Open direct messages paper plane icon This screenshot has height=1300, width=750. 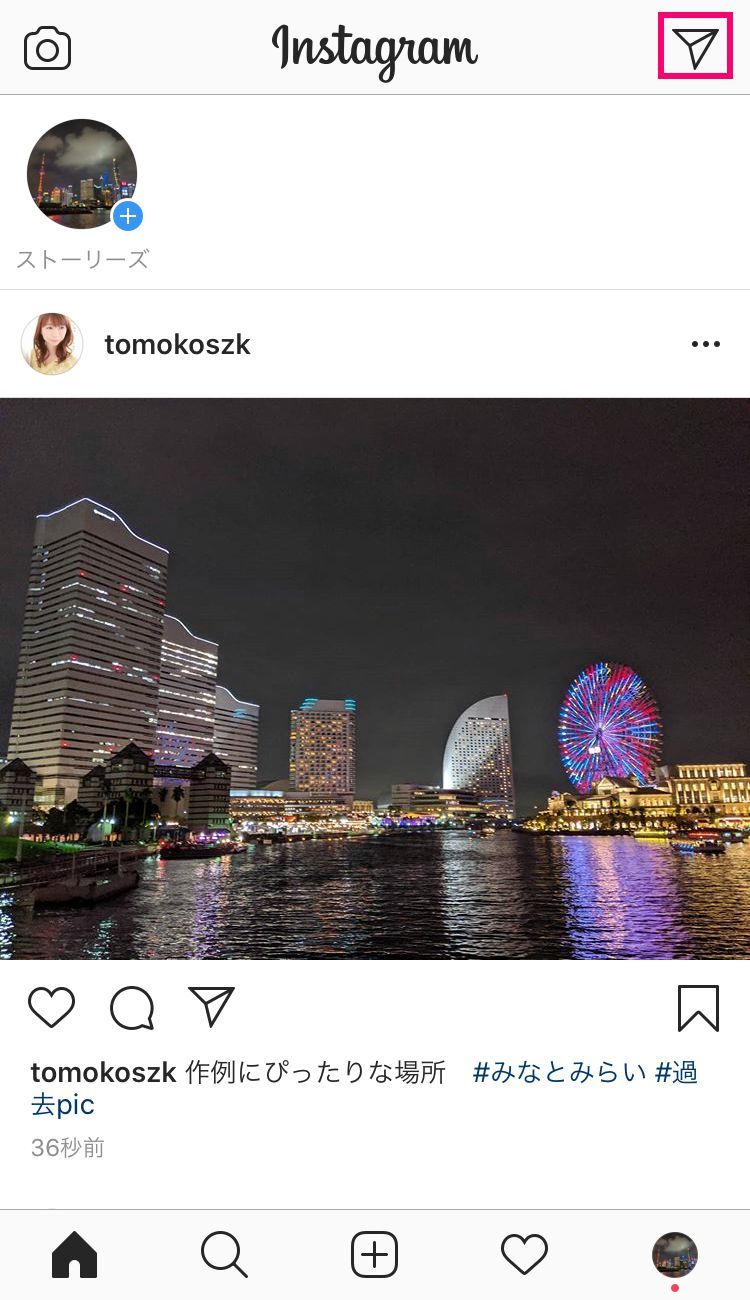tap(695, 47)
